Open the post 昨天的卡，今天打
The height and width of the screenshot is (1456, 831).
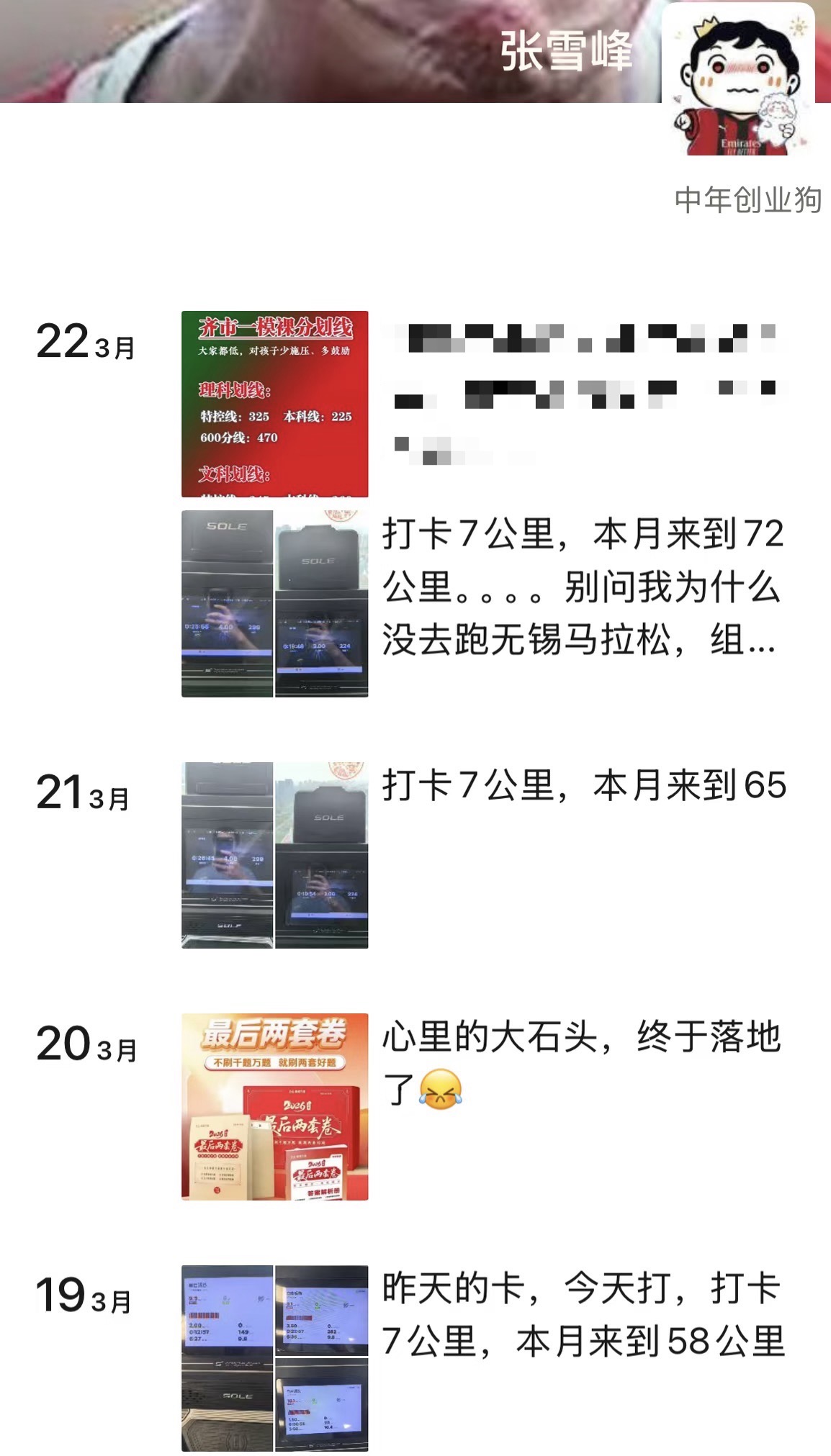(582, 1314)
